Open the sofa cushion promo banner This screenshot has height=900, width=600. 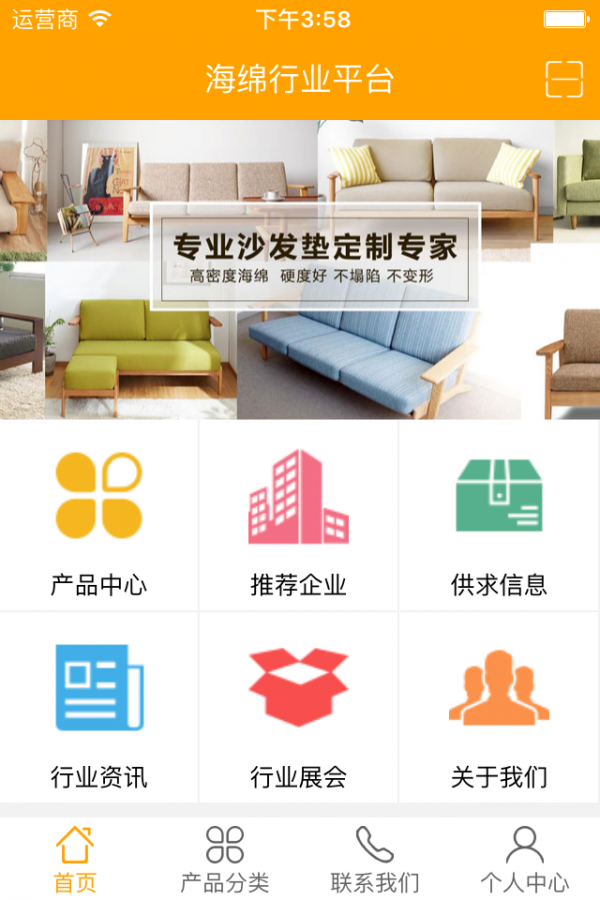pos(300,269)
